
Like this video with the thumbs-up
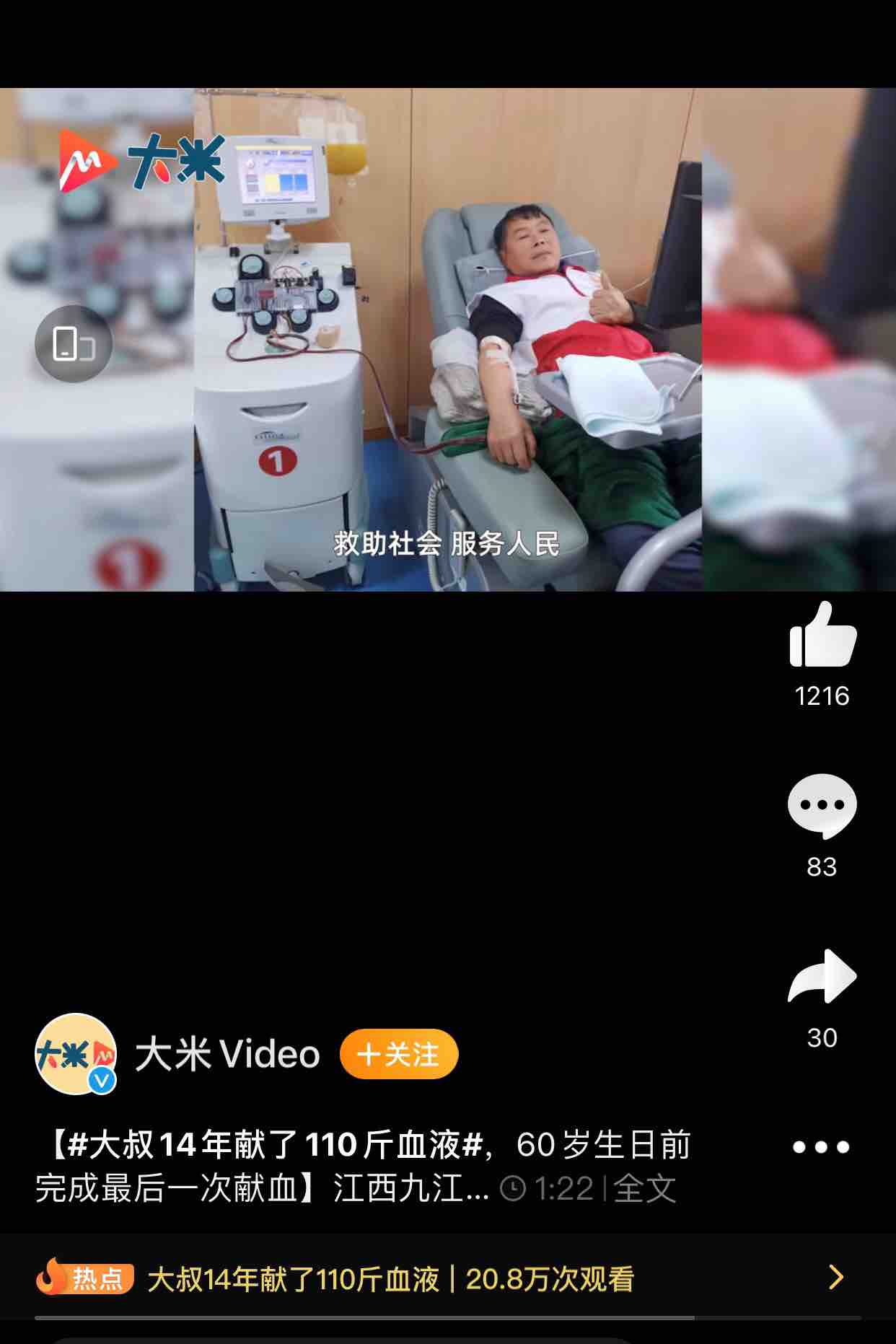click(x=822, y=636)
